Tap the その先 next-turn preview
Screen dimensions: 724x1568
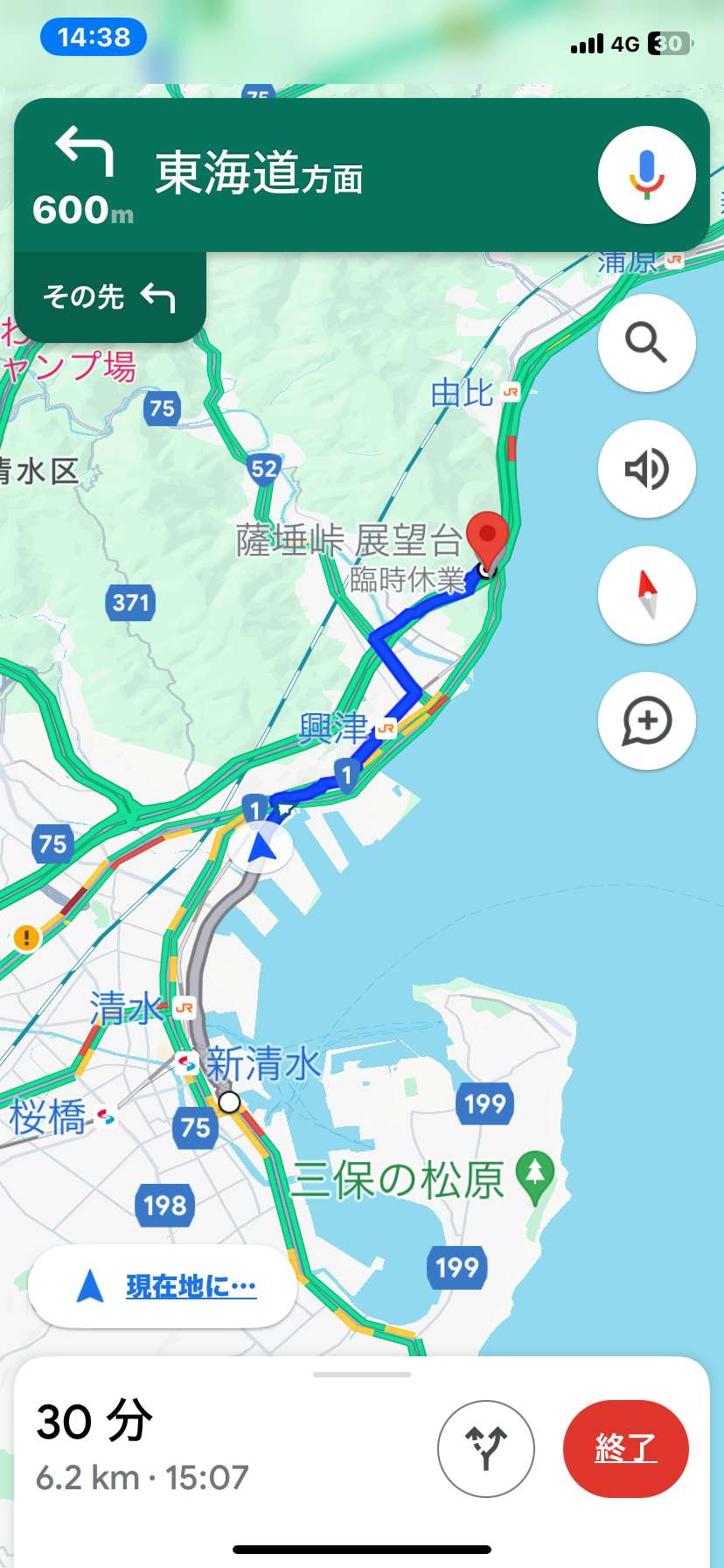click(110, 297)
